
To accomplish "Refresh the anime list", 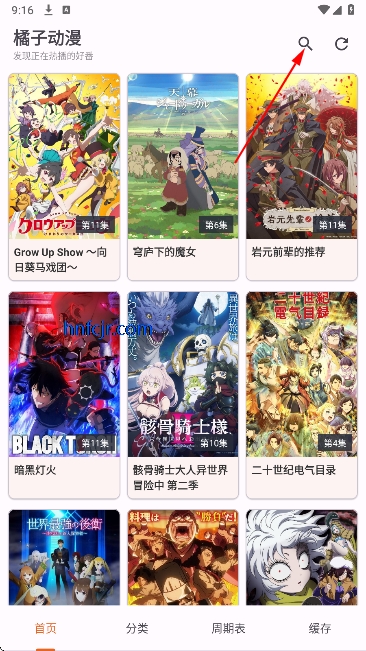I will tap(342, 44).
